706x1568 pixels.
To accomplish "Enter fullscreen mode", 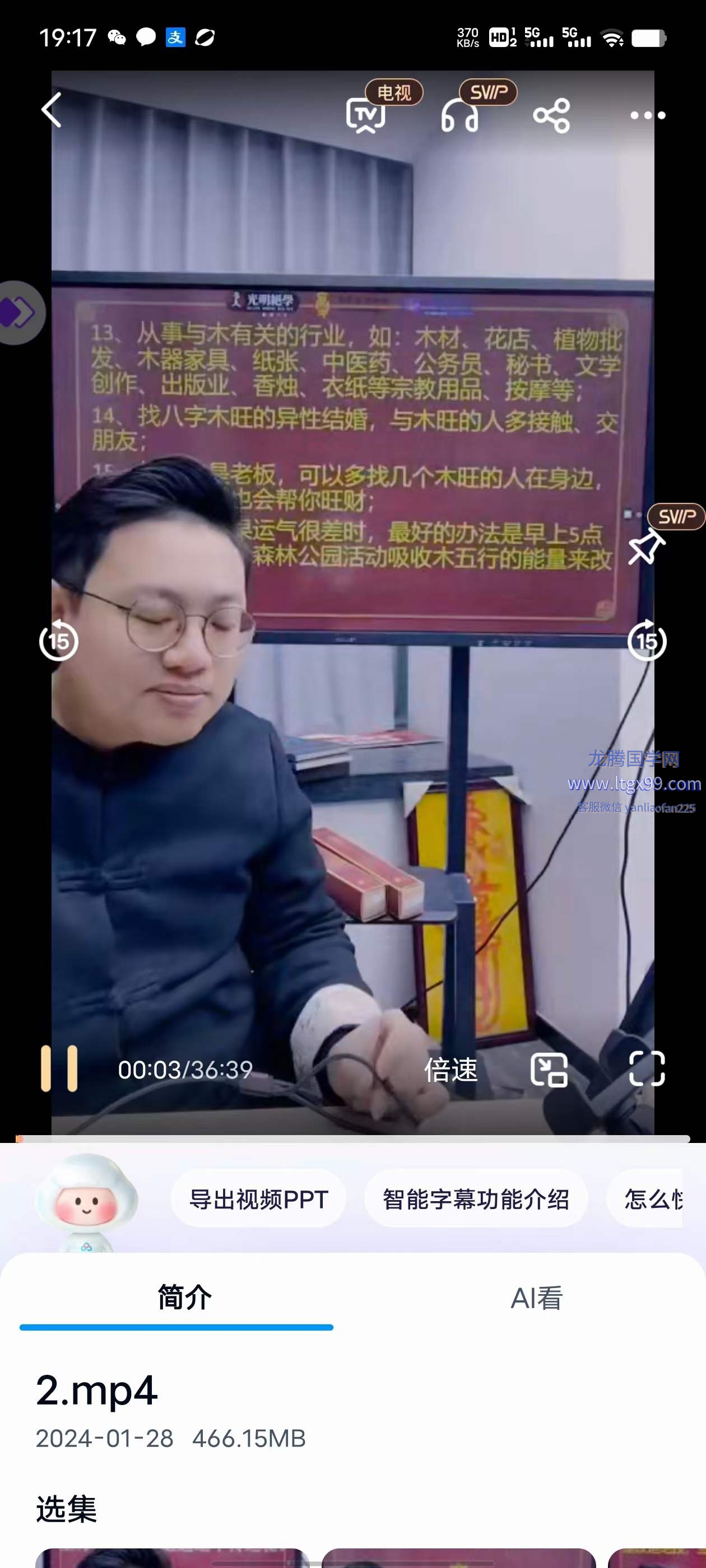I will [x=647, y=1069].
